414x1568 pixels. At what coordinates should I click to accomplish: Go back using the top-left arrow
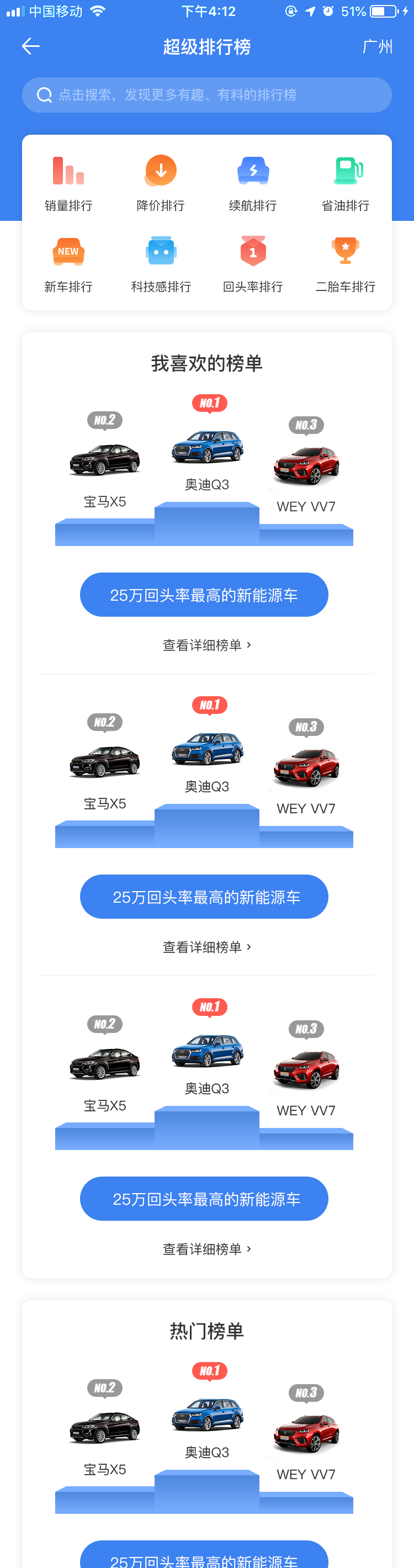tap(30, 46)
